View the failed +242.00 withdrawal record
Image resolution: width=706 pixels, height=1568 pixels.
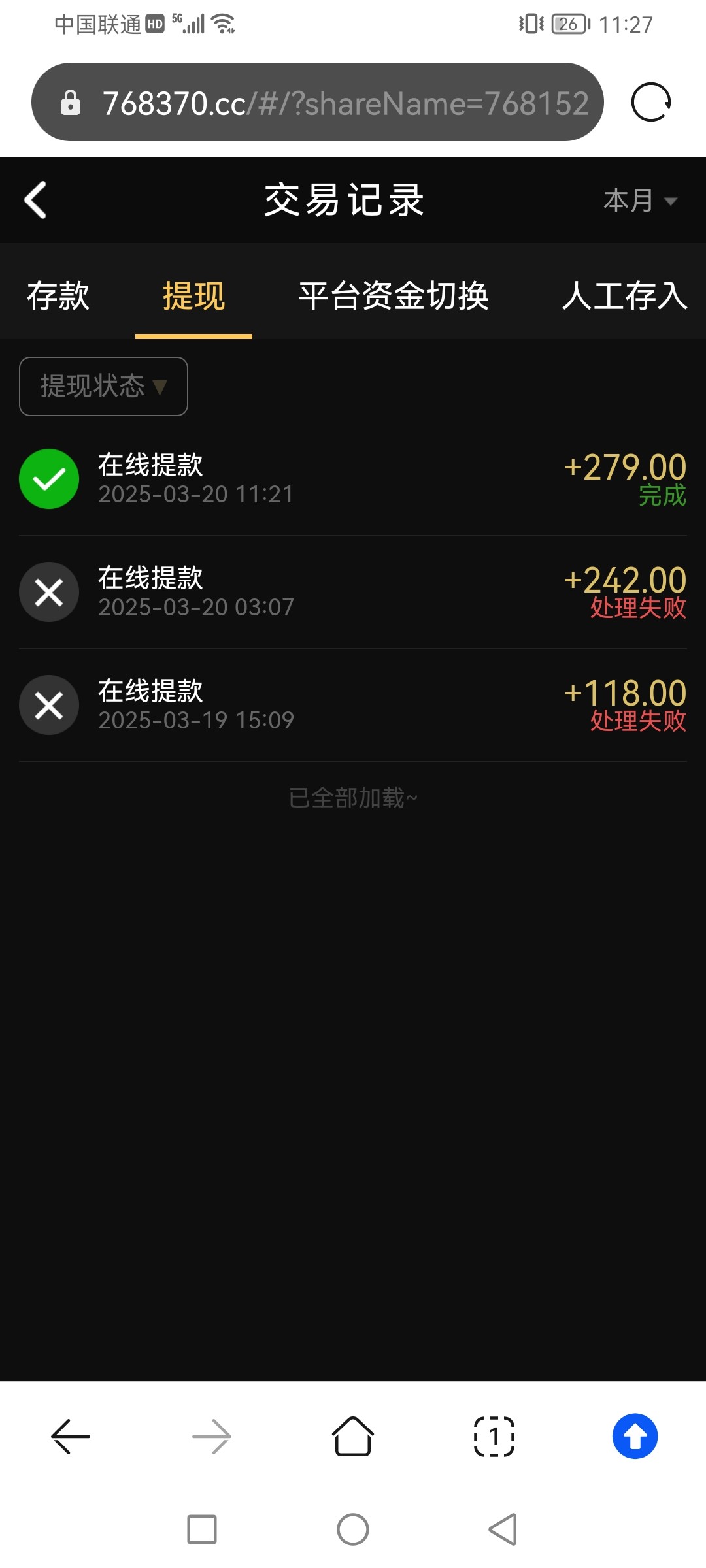tap(353, 592)
